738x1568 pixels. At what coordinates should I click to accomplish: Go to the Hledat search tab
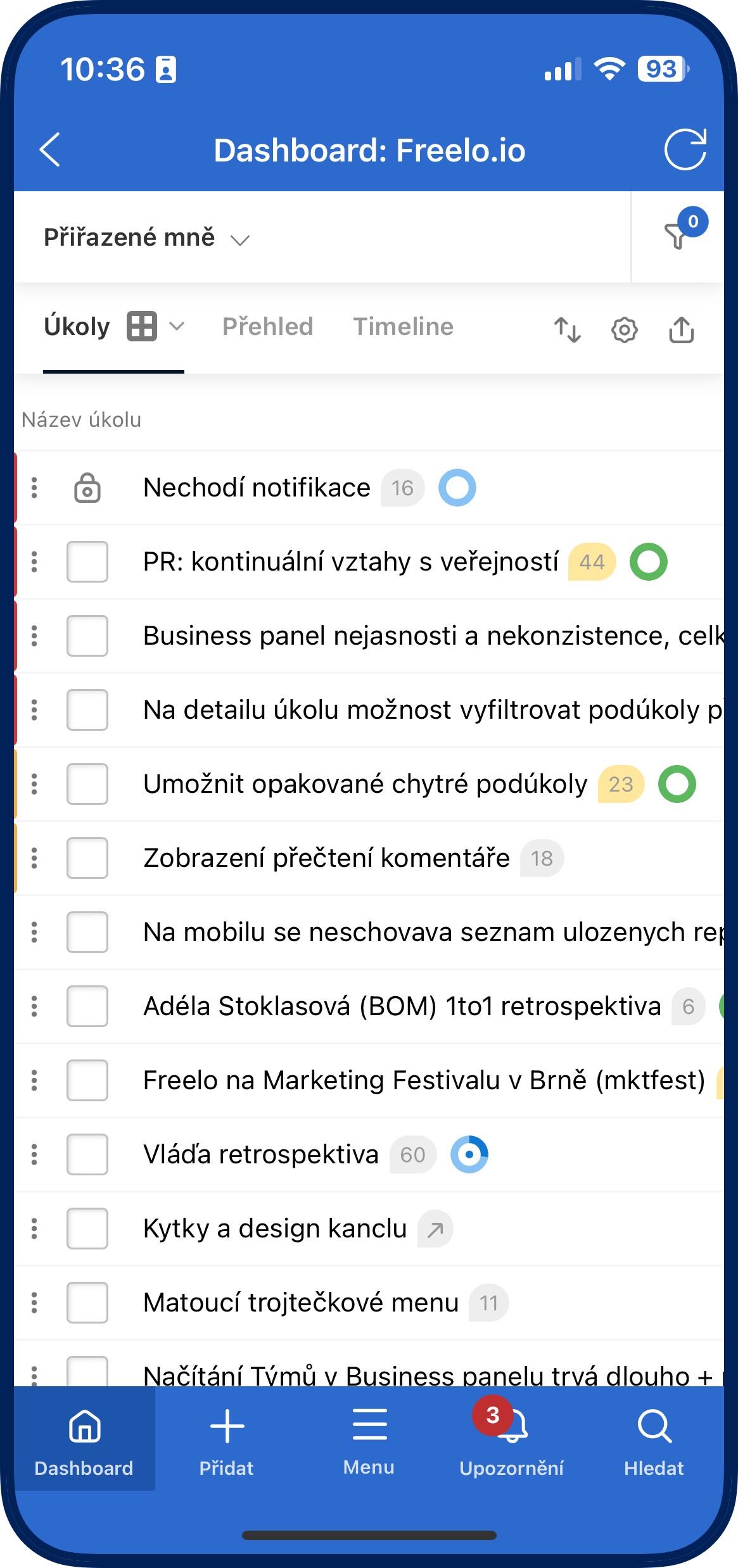coord(654,1439)
